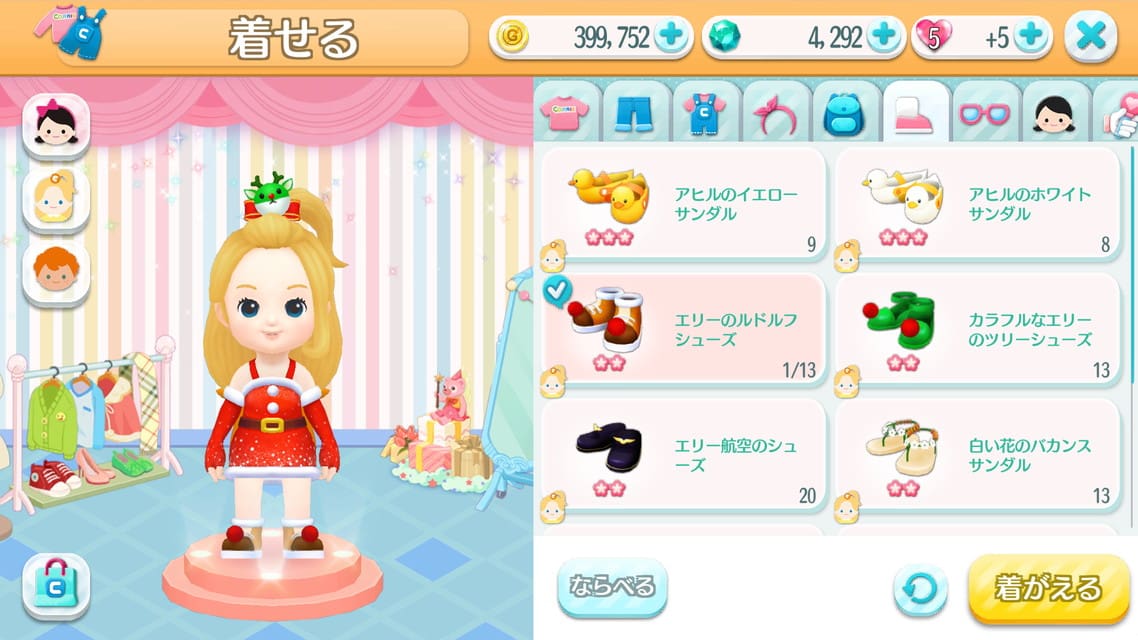Add more green gems
1138x640 pixels.
pyautogui.click(x=882, y=37)
